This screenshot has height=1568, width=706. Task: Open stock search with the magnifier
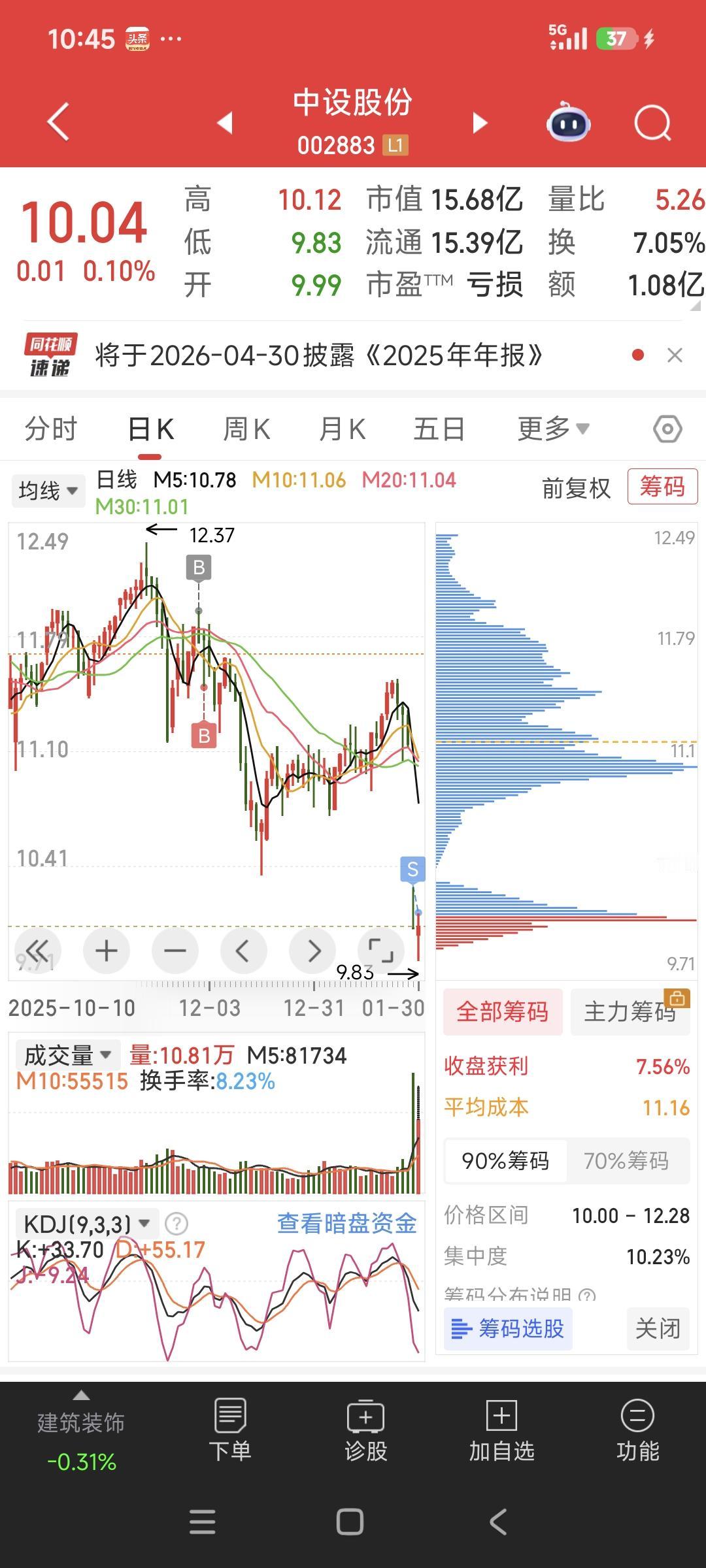pos(651,123)
